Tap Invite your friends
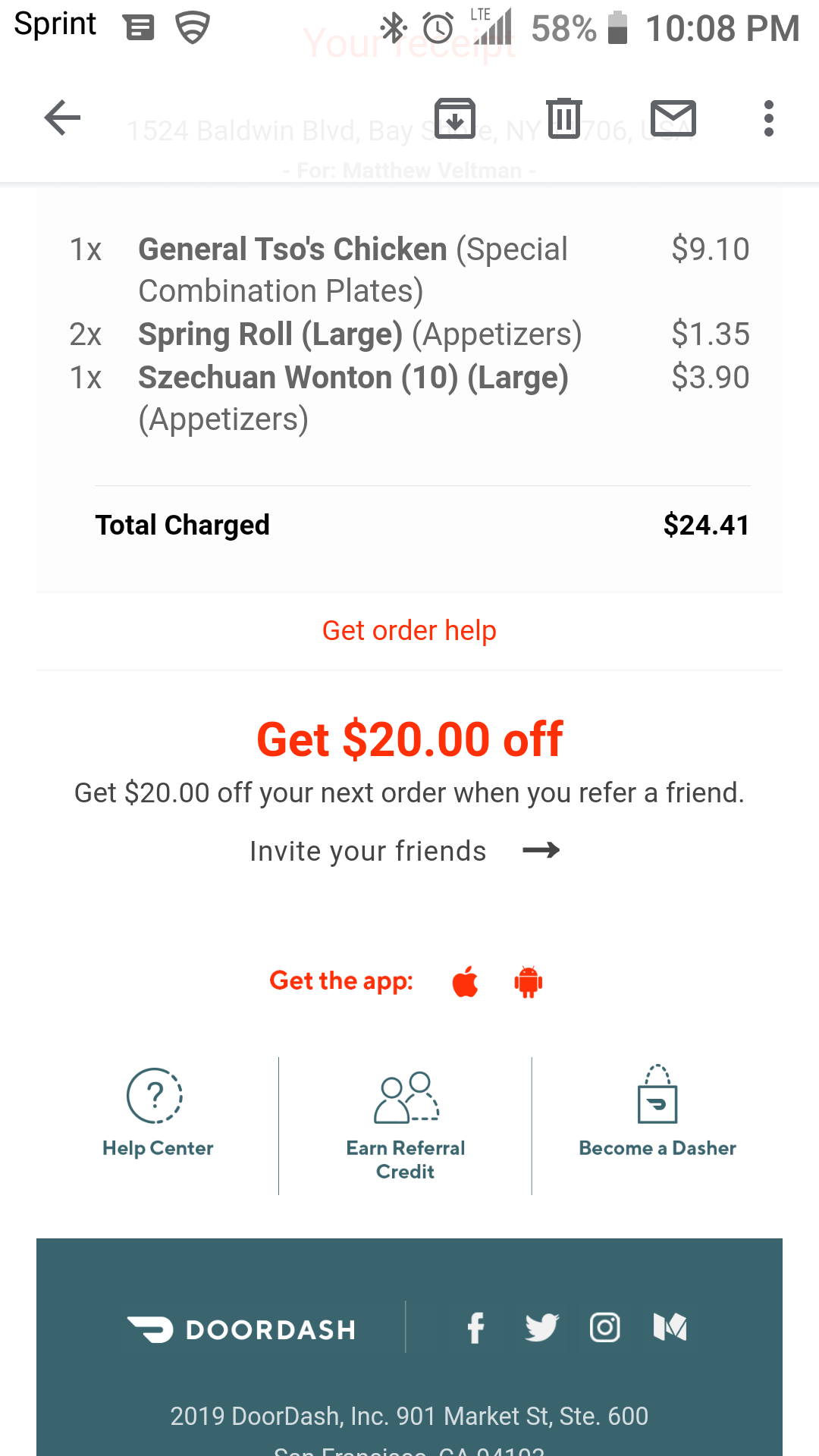Viewport: 819px width, 1456px height. coord(405,851)
